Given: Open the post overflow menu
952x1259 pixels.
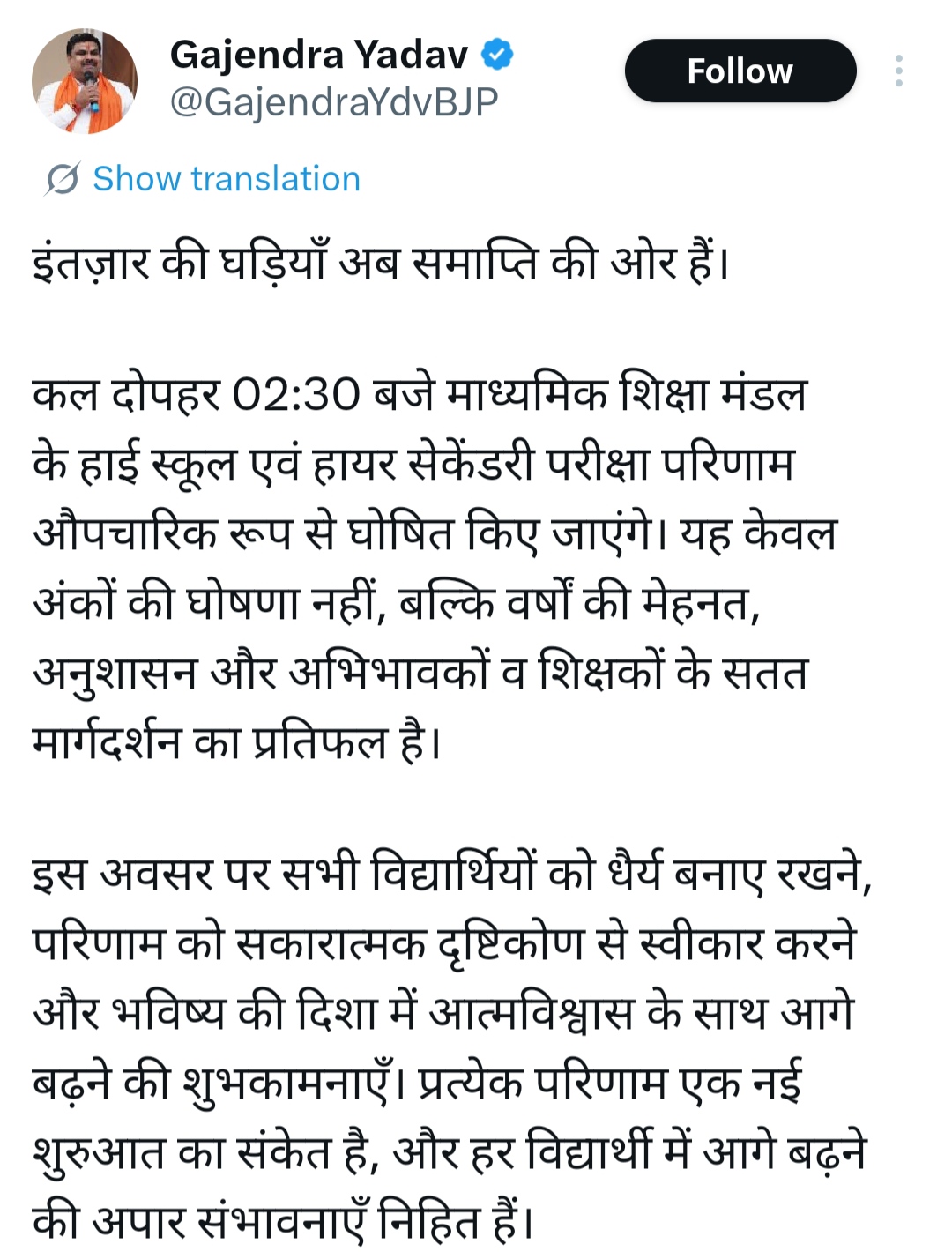Looking at the screenshot, I should pos(898,71).
